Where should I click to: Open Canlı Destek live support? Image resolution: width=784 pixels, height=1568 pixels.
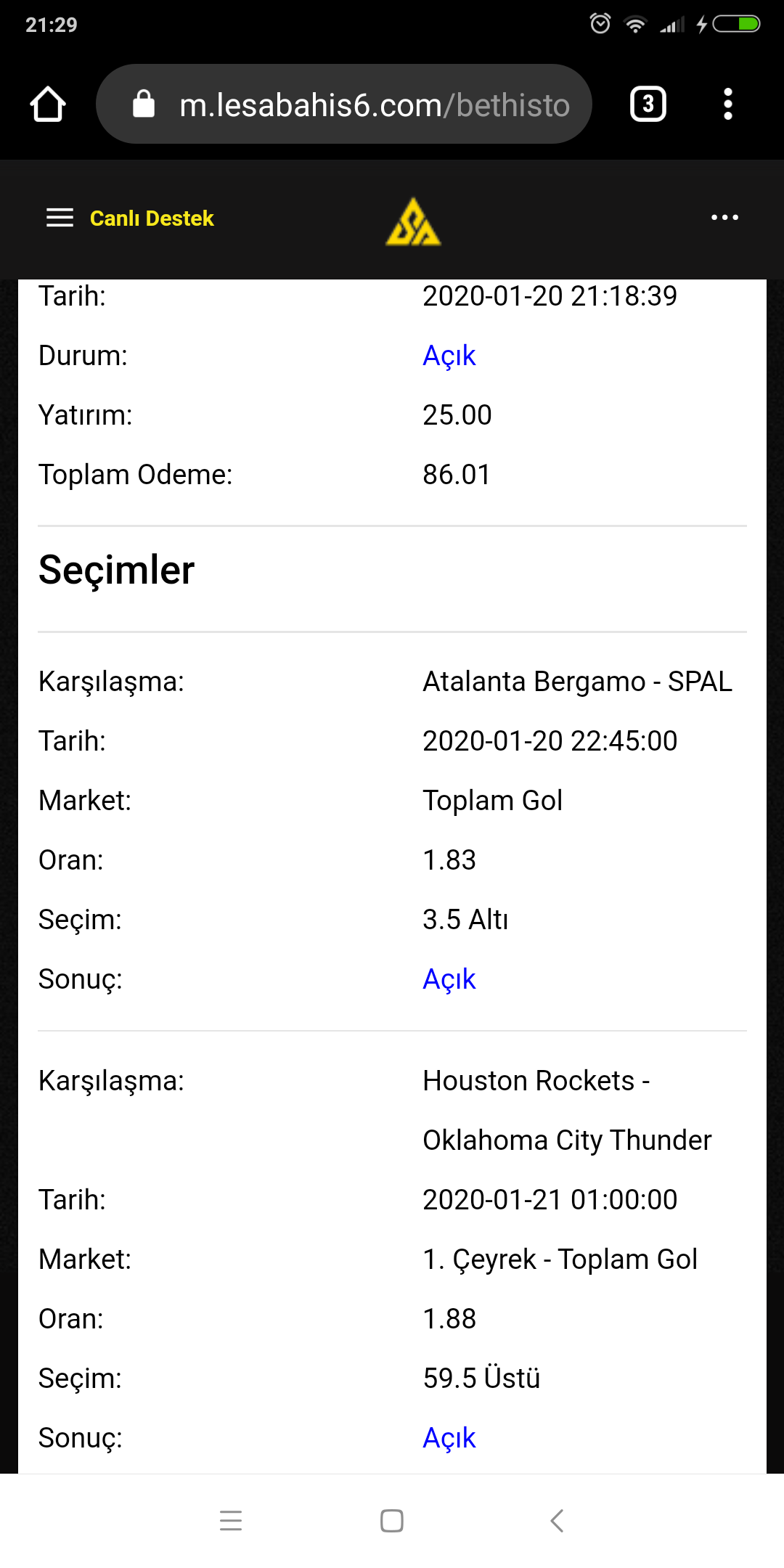pos(152,219)
